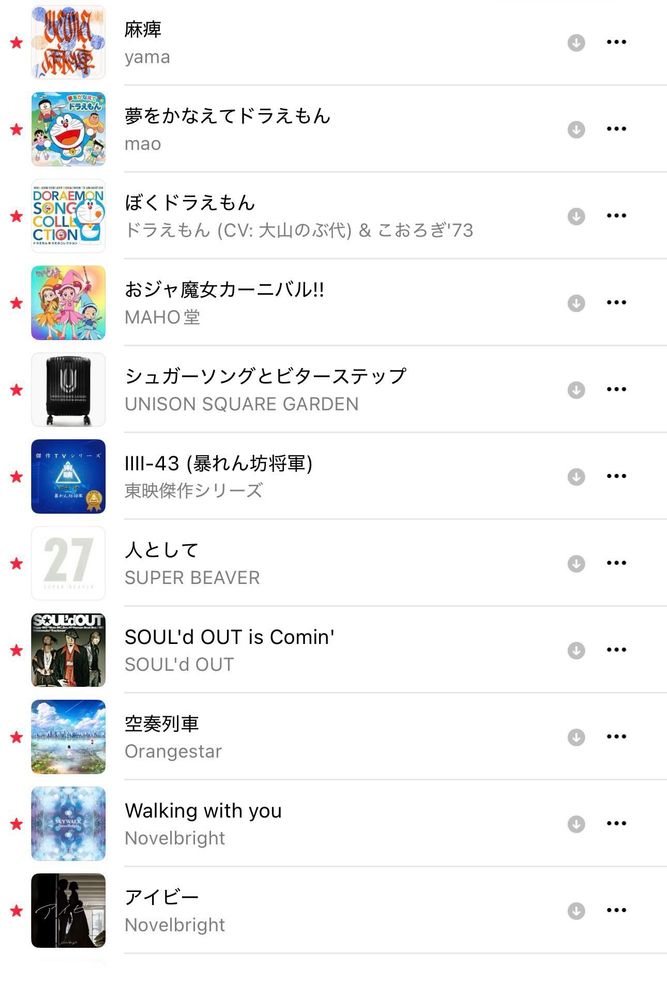Play 空奏列車 by Orangestar
667x1000 pixels.
162,723
